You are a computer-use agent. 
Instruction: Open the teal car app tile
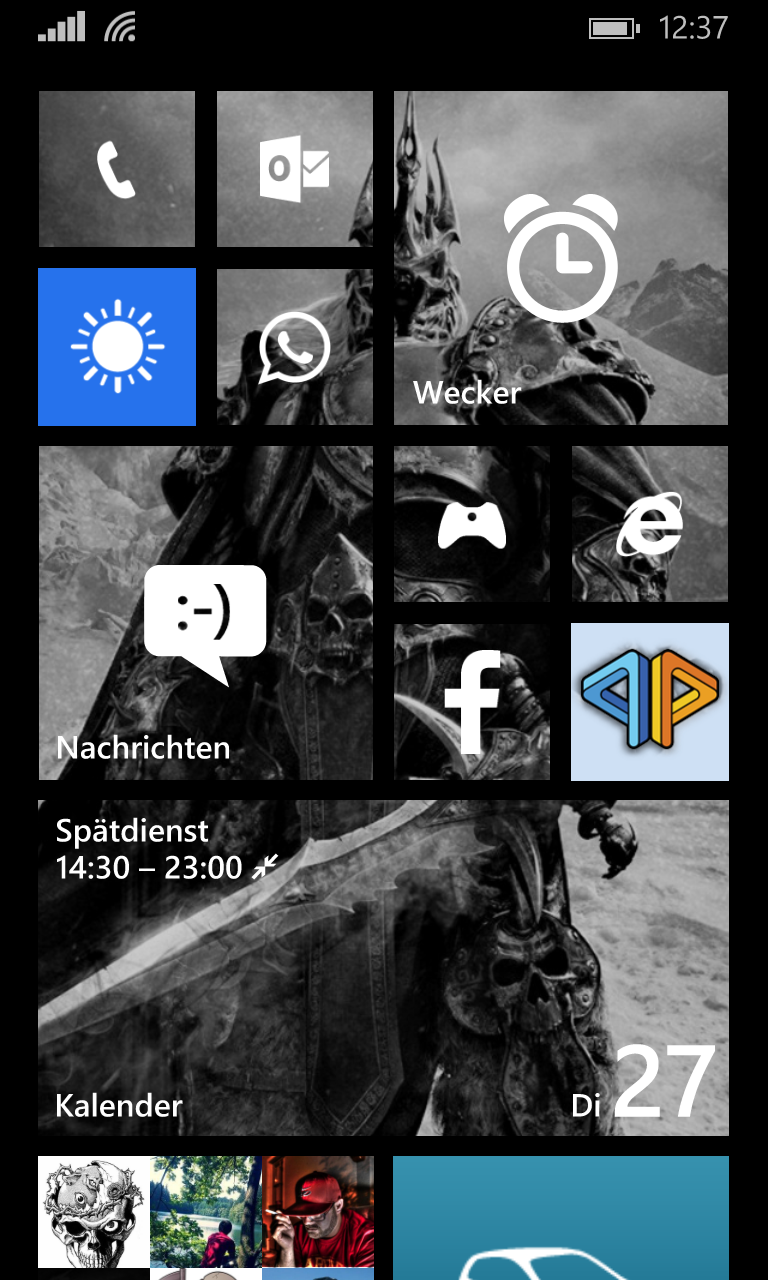[x=561, y=1216]
